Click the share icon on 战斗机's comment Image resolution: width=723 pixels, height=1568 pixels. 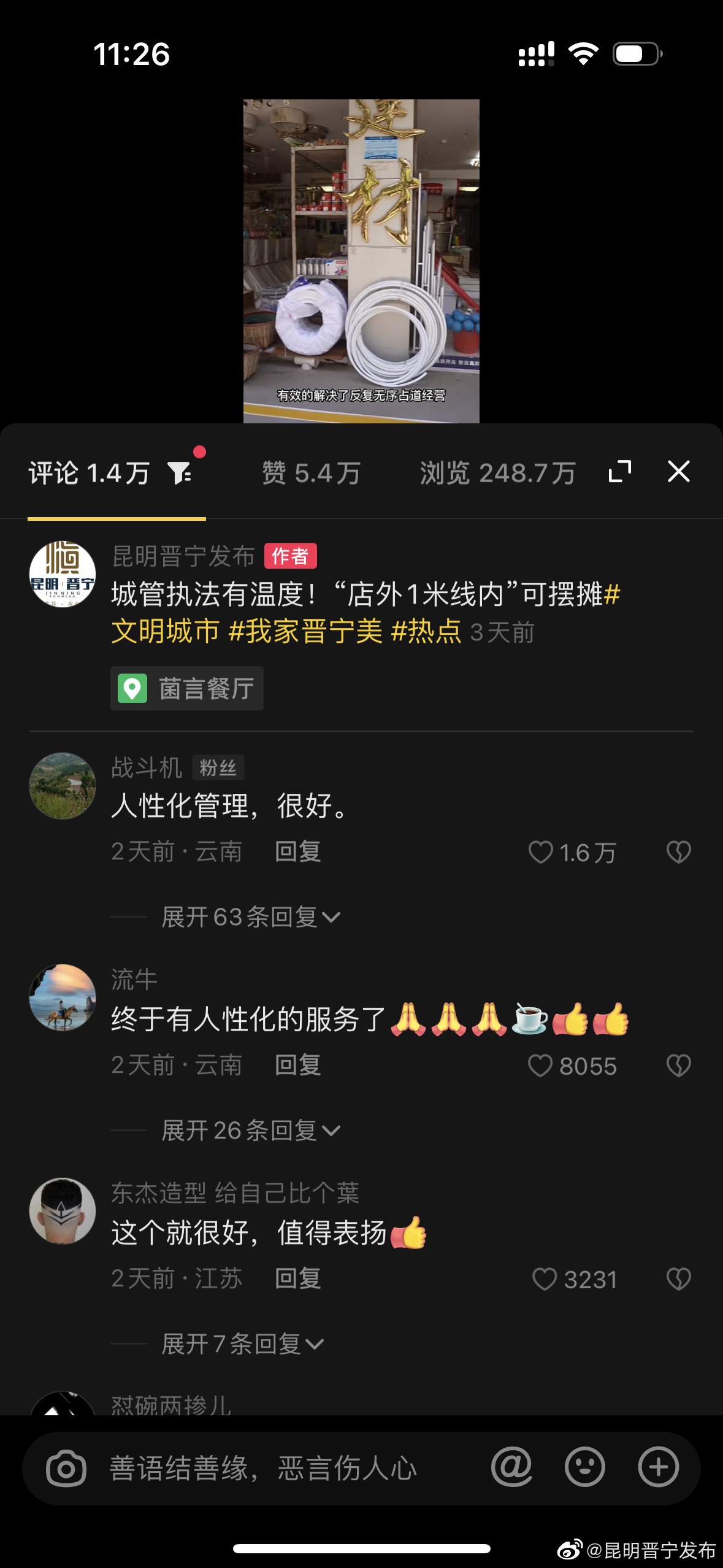[x=678, y=851]
